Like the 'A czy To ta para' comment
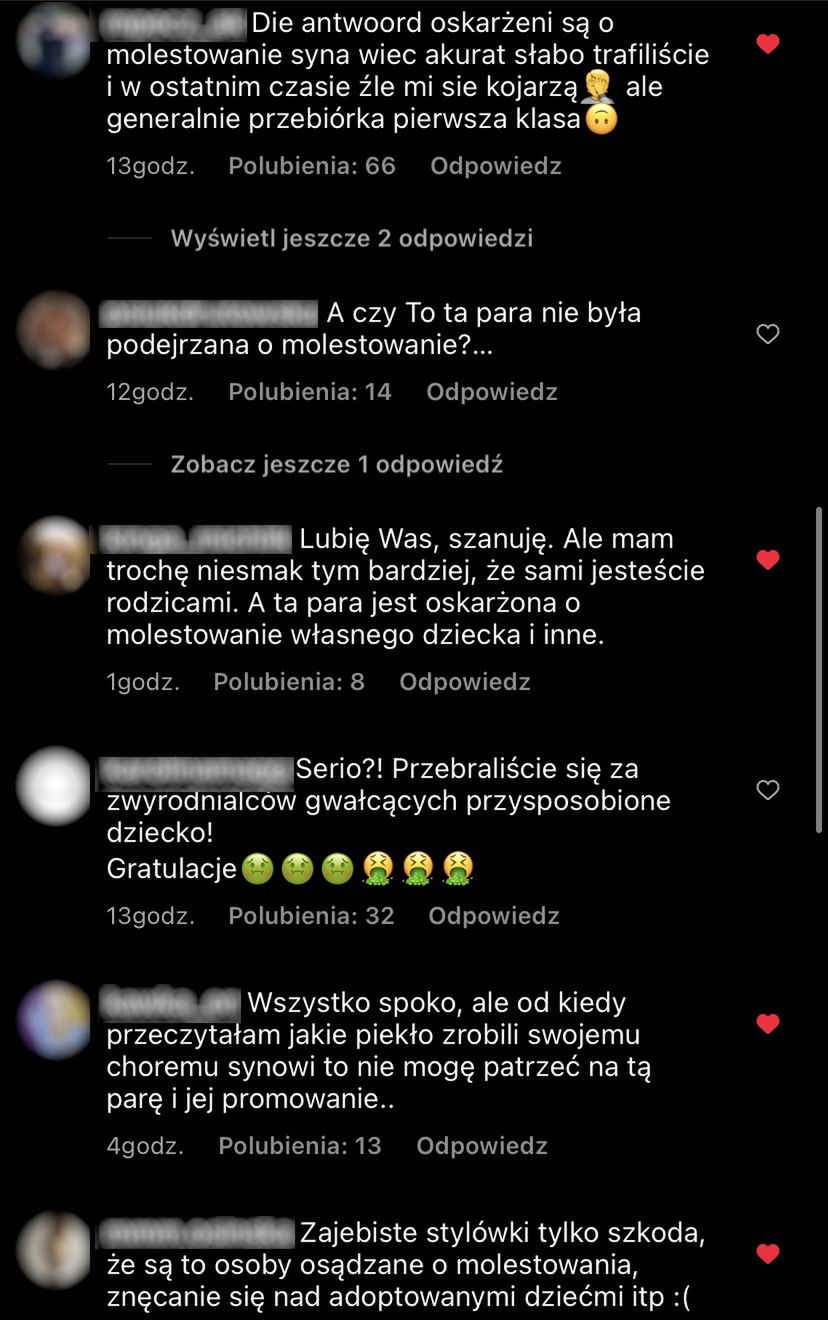The image size is (828, 1320). [767, 334]
